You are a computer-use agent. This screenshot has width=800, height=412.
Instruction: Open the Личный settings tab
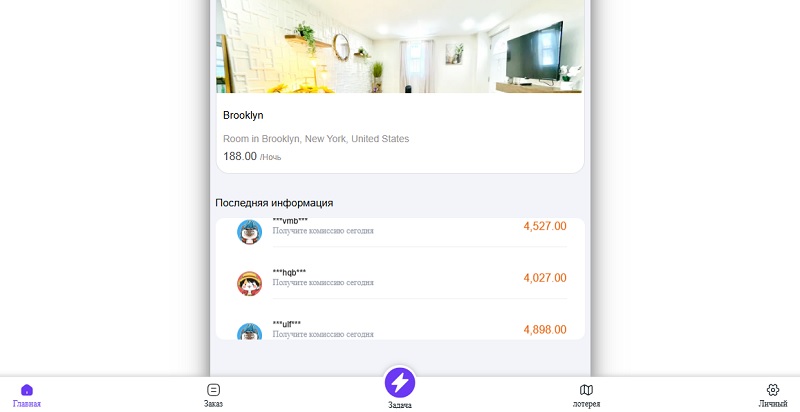[772, 395]
